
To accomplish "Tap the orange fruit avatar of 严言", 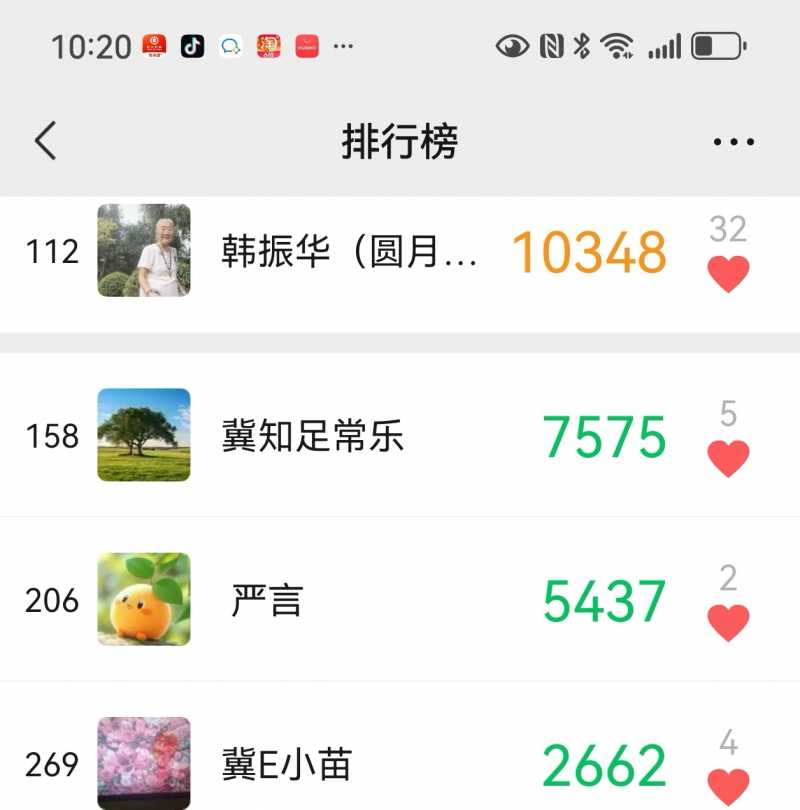I will click(x=144, y=601).
